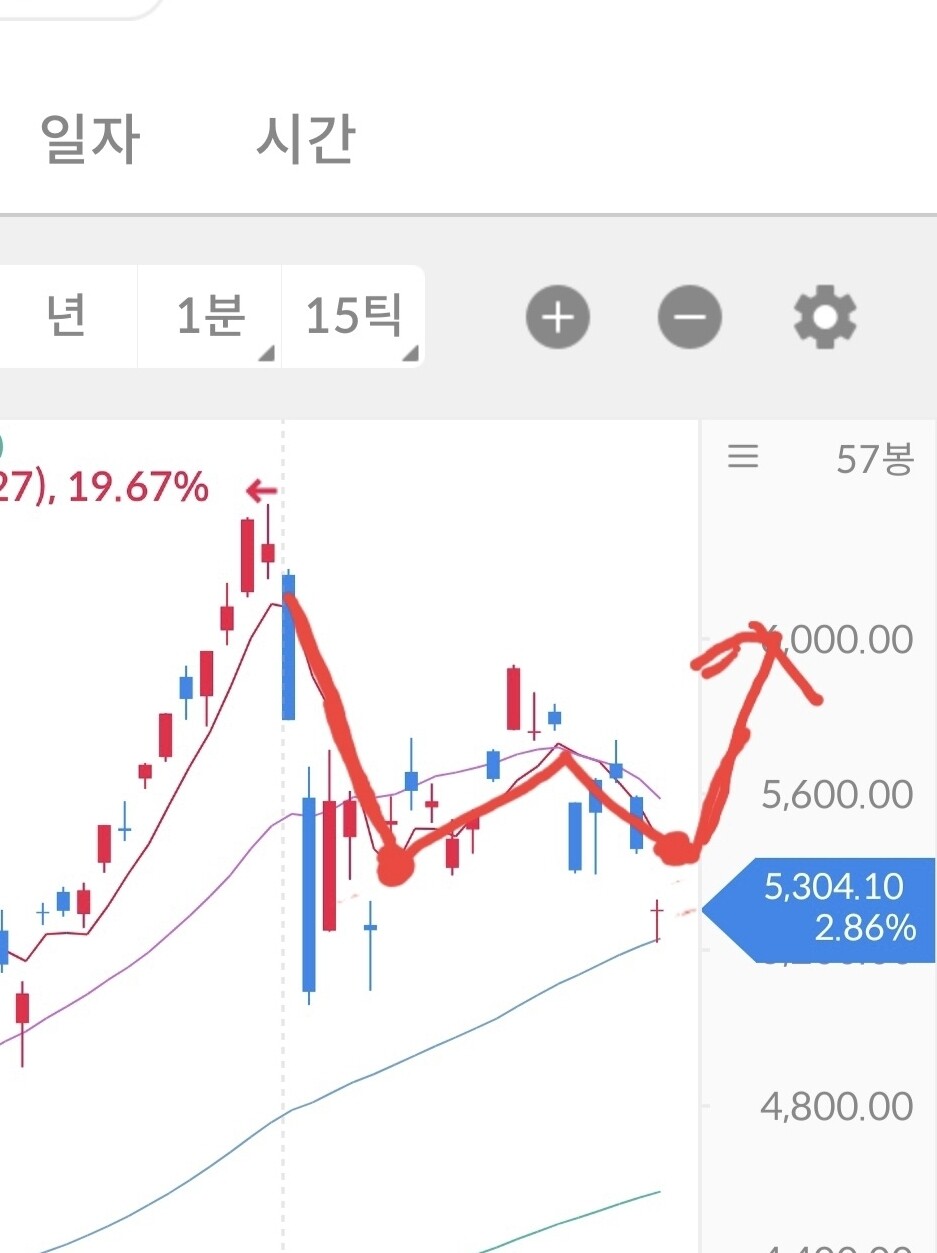
Task: Select the 년 chart period
Action: 67,317
